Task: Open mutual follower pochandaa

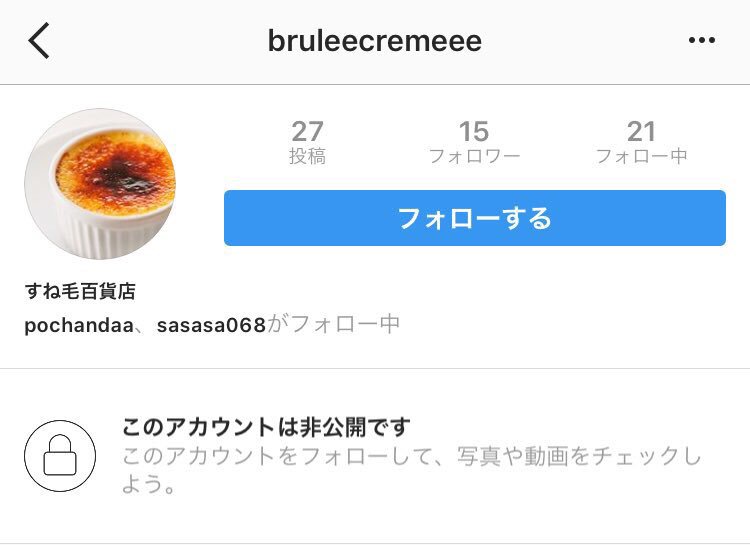Action: tap(78, 325)
